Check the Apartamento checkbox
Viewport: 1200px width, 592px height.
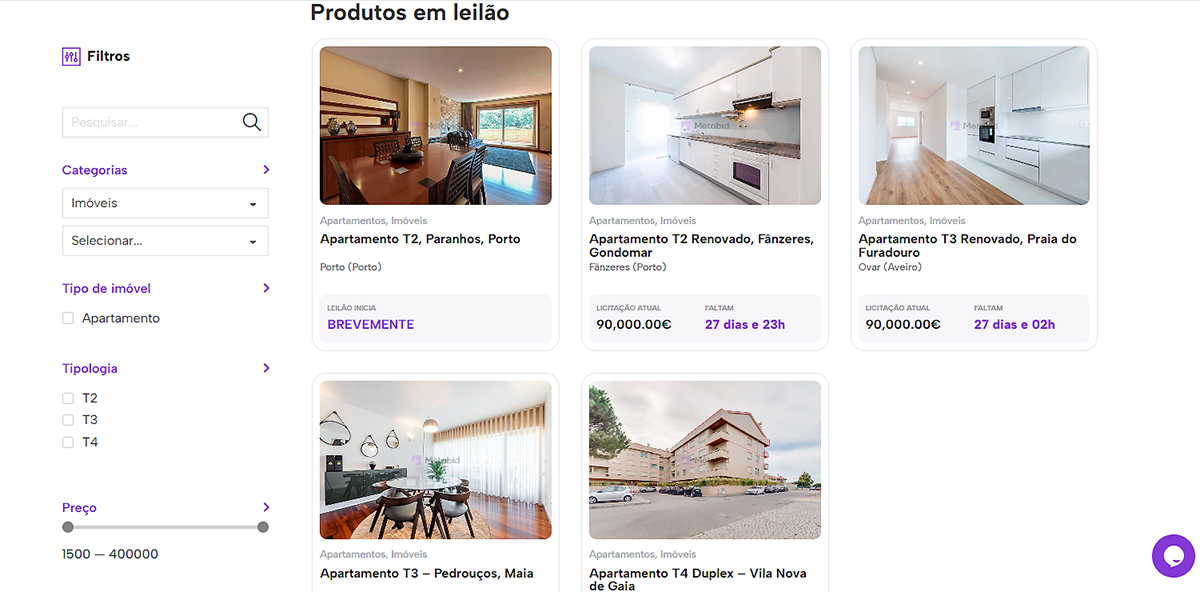(68, 318)
